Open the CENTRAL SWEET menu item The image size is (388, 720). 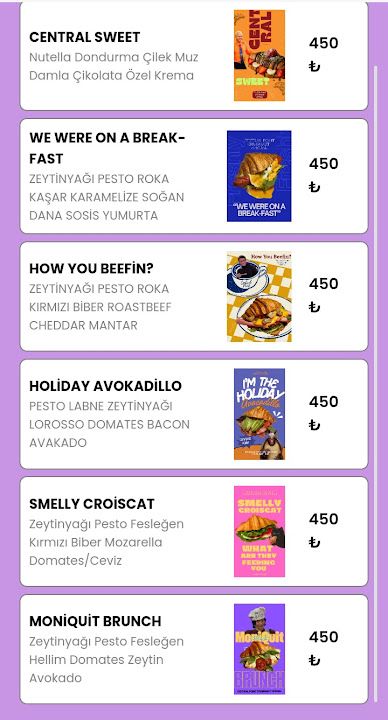[x=194, y=56]
